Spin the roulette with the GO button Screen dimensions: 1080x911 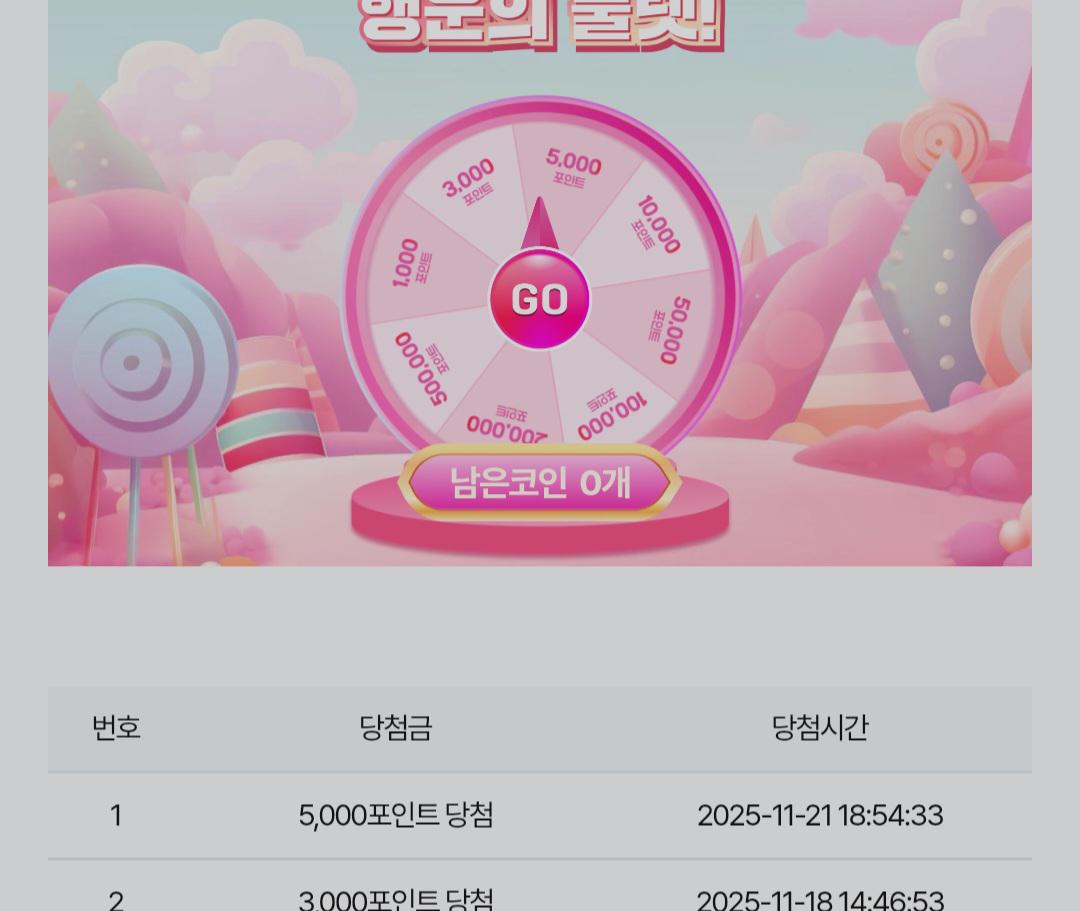point(539,300)
